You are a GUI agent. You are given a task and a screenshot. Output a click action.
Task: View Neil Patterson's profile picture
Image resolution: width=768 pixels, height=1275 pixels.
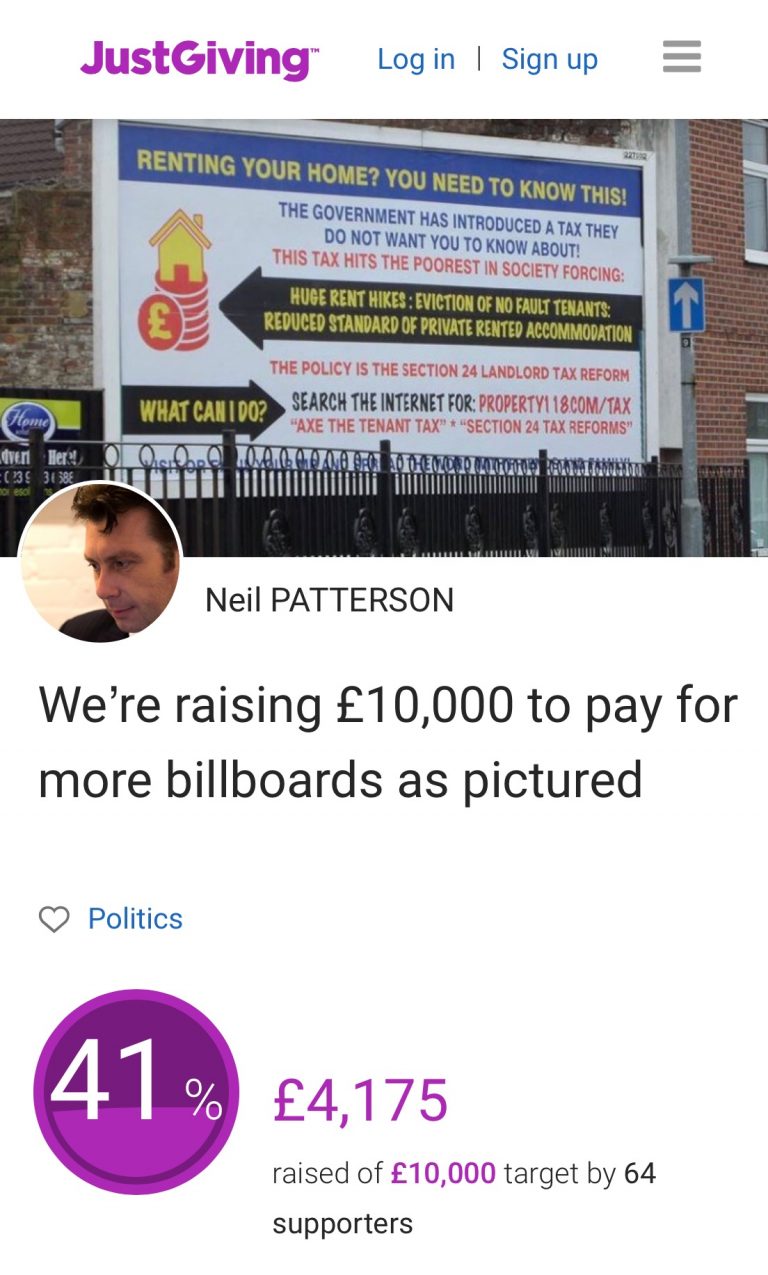click(x=100, y=563)
